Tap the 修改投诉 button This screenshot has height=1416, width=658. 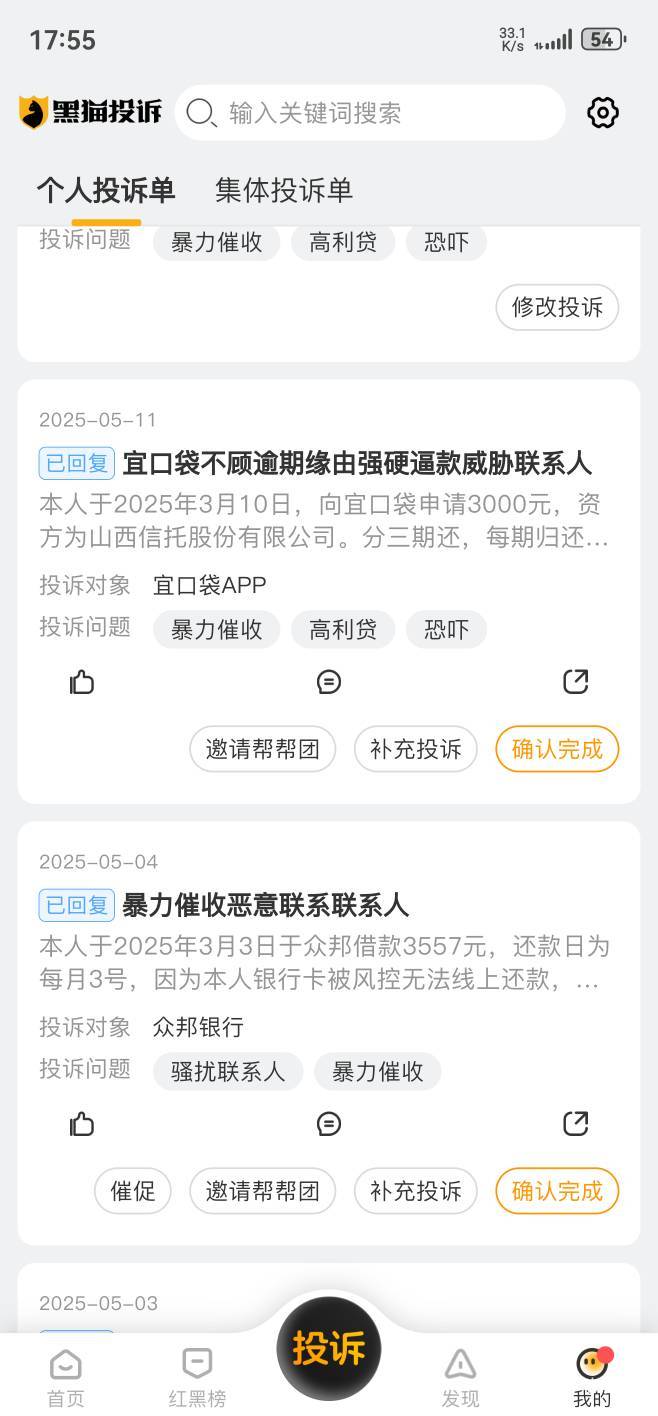pos(557,307)
